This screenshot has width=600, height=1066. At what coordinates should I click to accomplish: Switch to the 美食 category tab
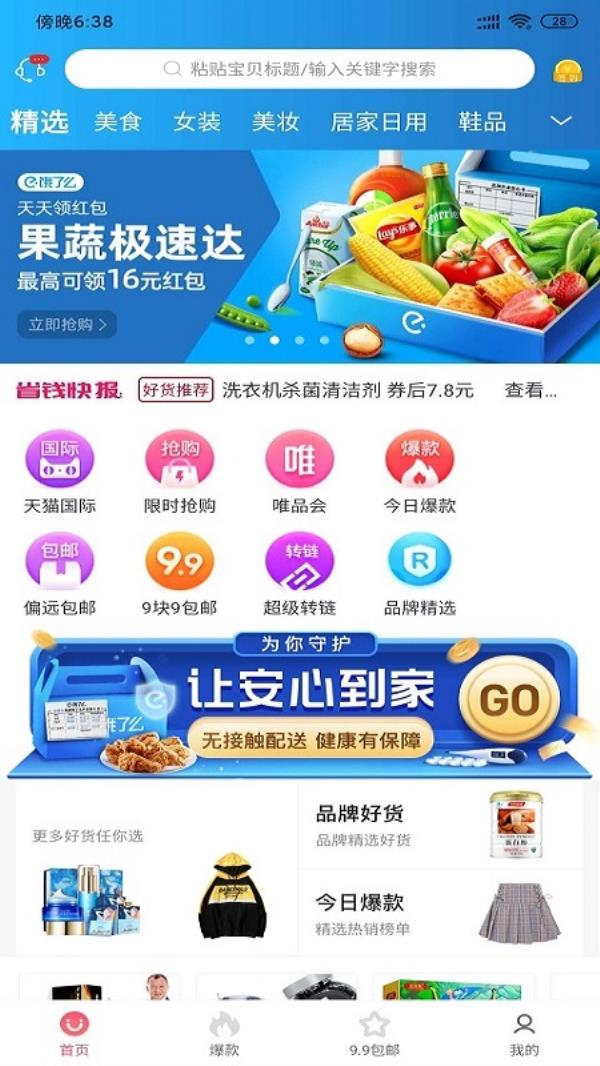pyautogui.click(x=118, y=122)
